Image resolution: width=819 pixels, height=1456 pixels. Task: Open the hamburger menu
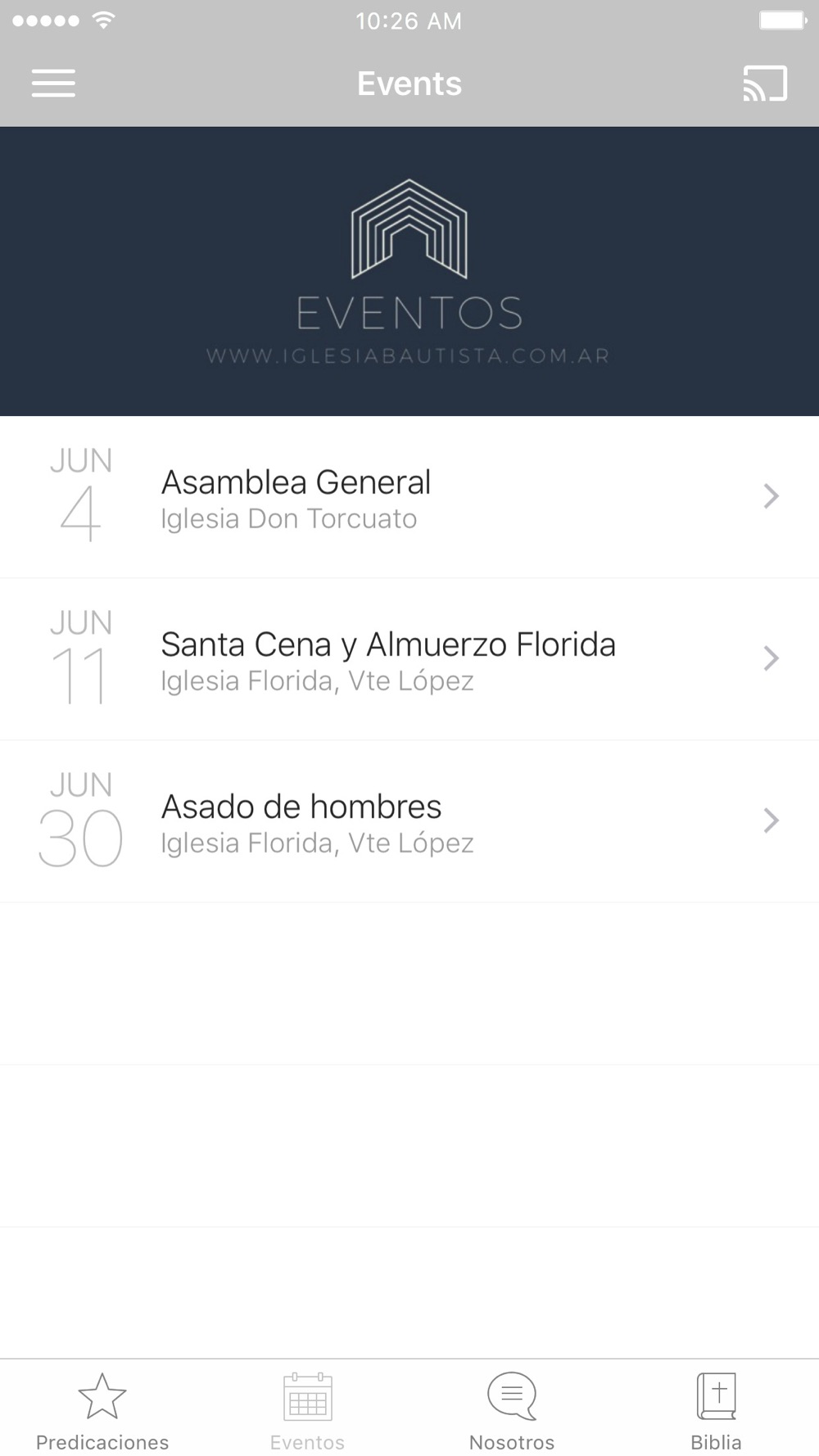pyautogui.click(x=53, y=84)
